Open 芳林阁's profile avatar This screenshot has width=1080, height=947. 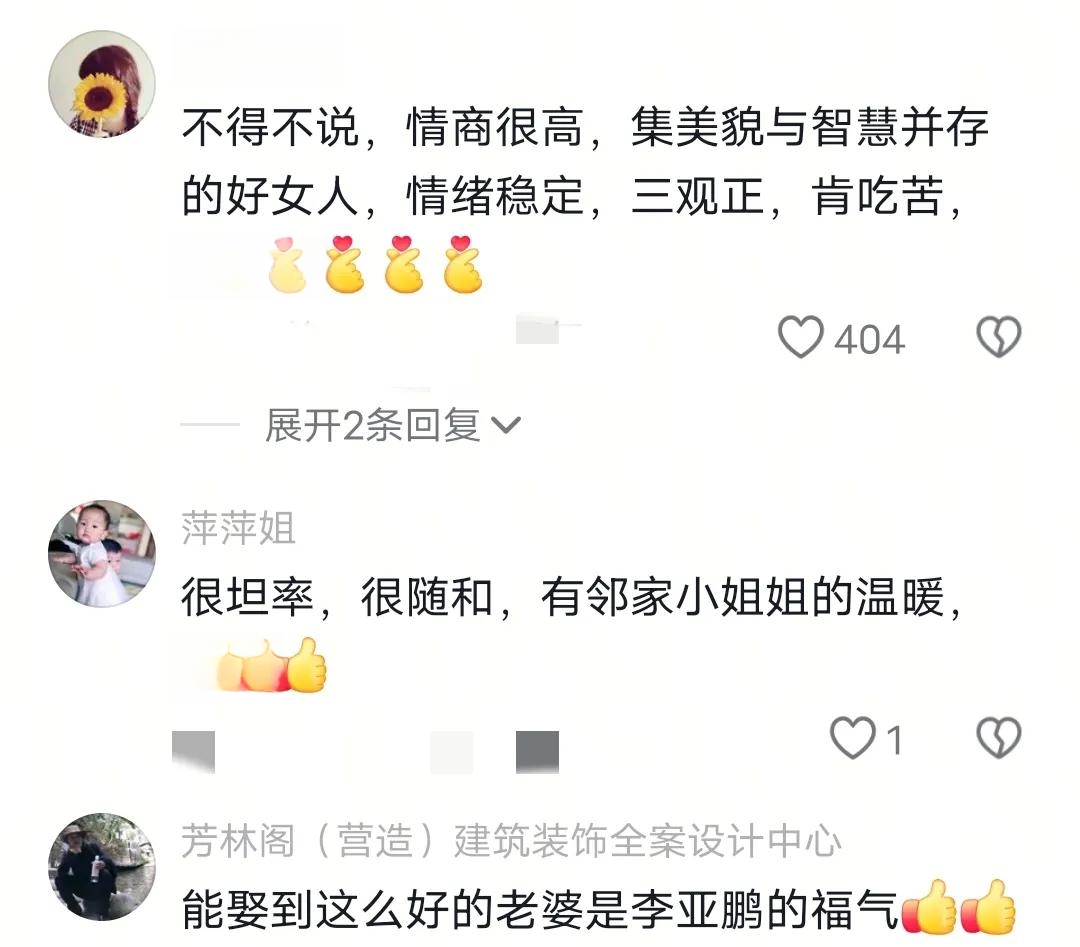pyautogui.click(x=102, y=866)
